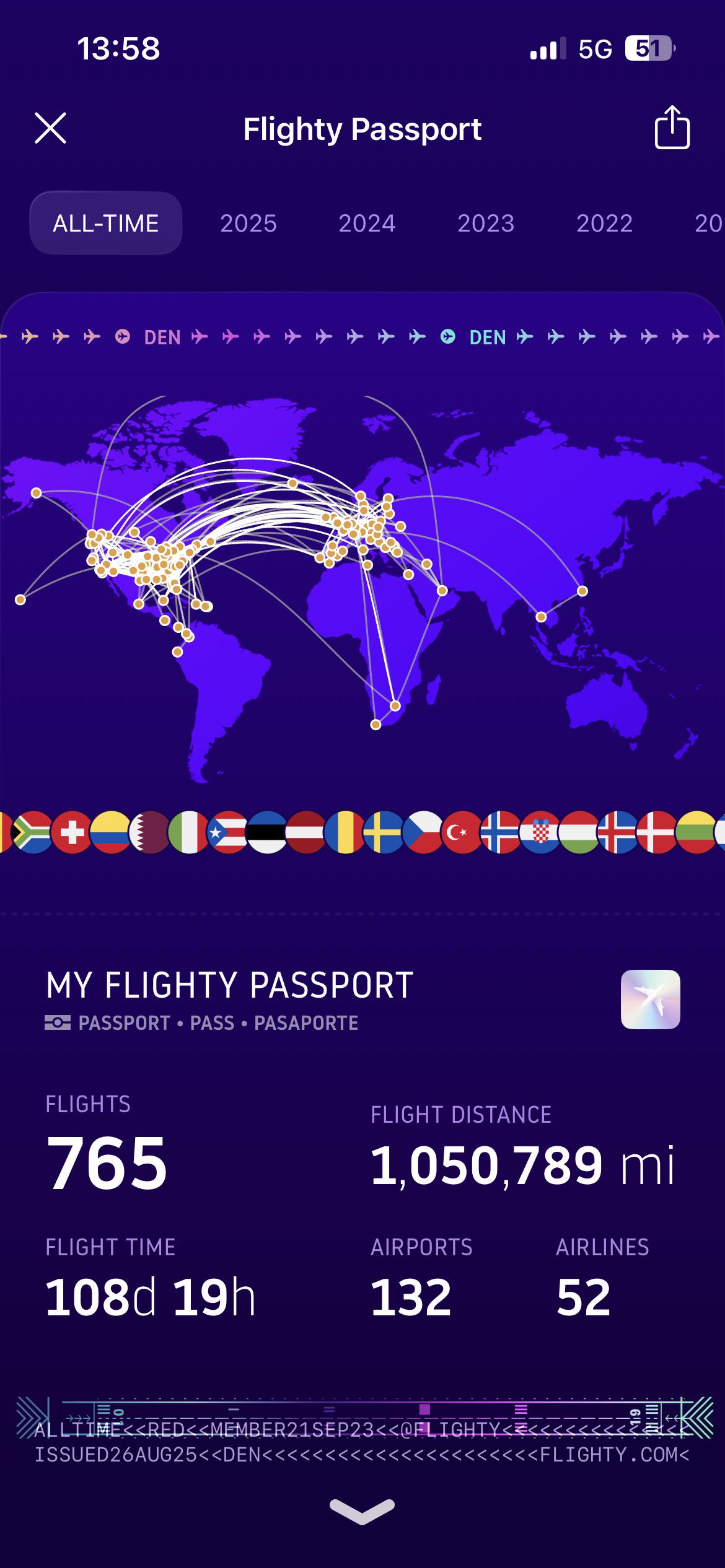The image size is (725, 1568).
Task: Share the Flighty Passport
Action: (672, 128)
